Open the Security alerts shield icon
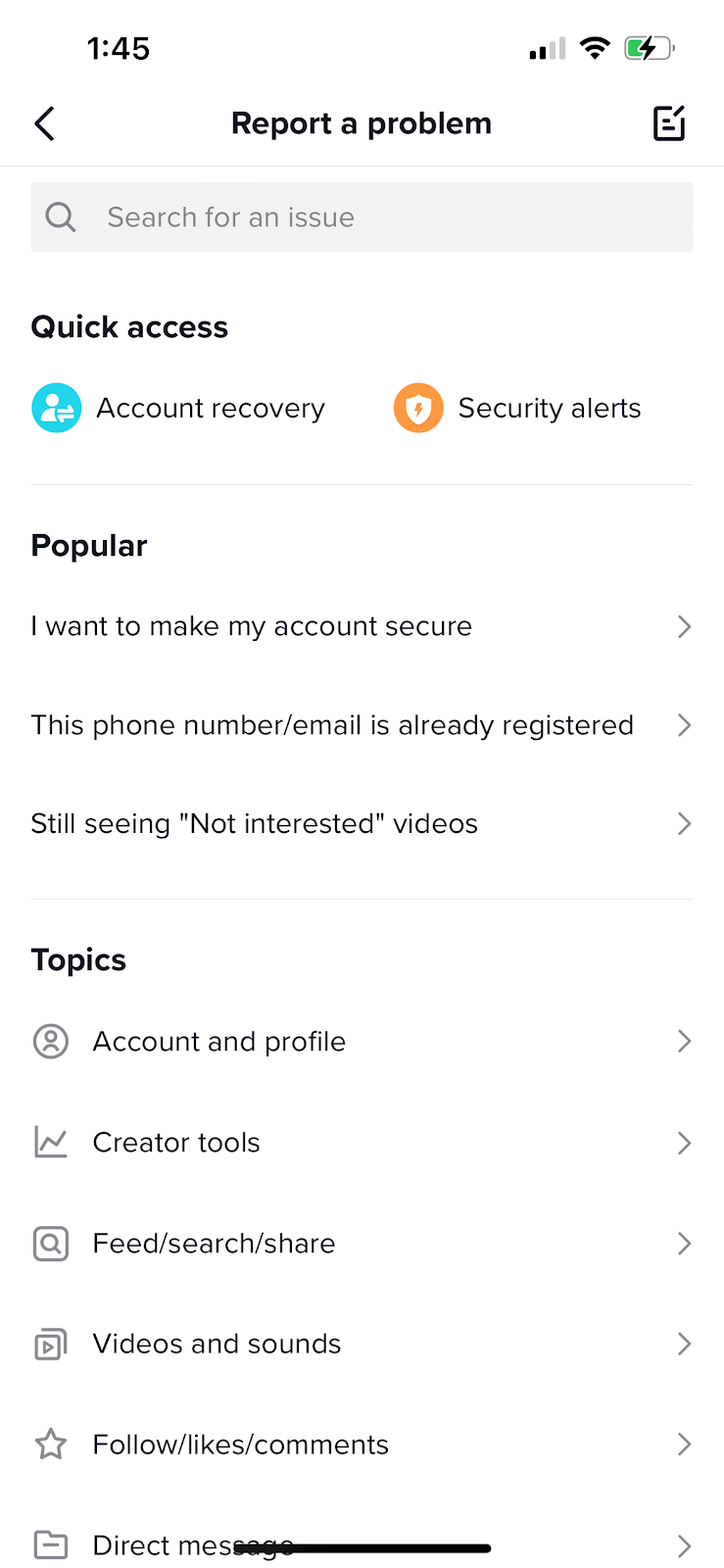Screen dimensions: 724x1568 click(418, 408)
